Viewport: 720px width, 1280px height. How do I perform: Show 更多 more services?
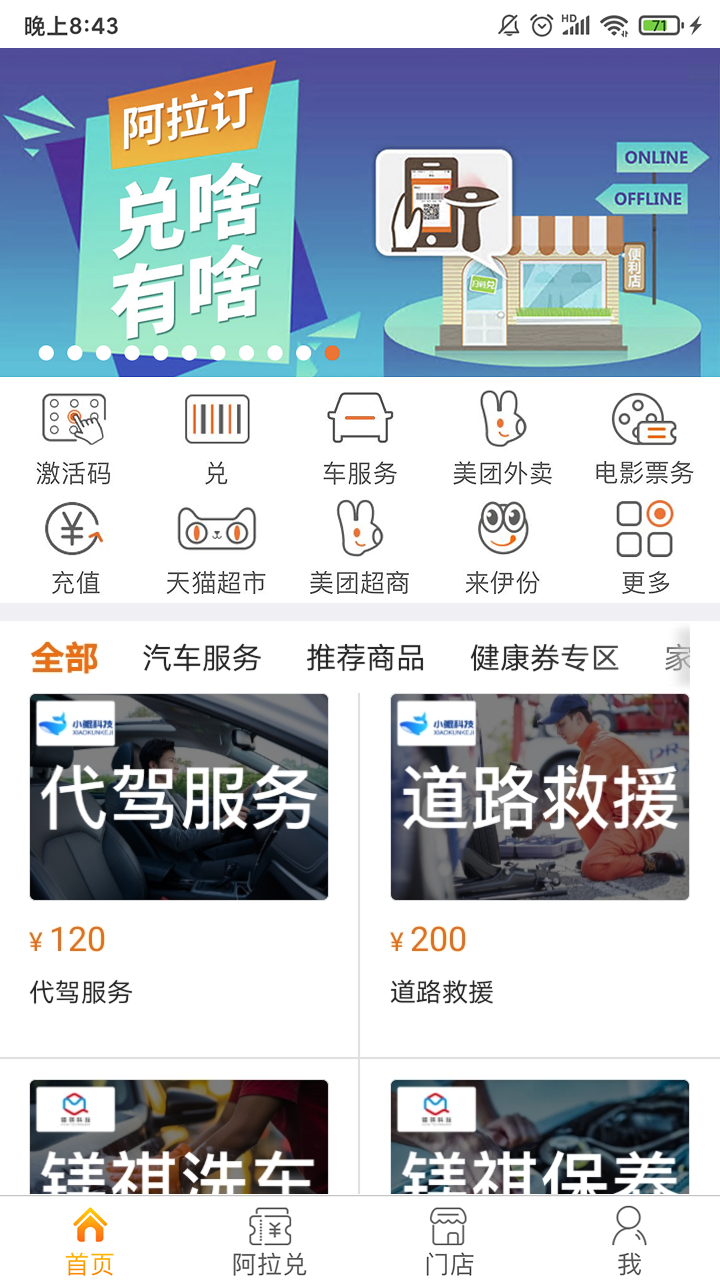(645, 548)
